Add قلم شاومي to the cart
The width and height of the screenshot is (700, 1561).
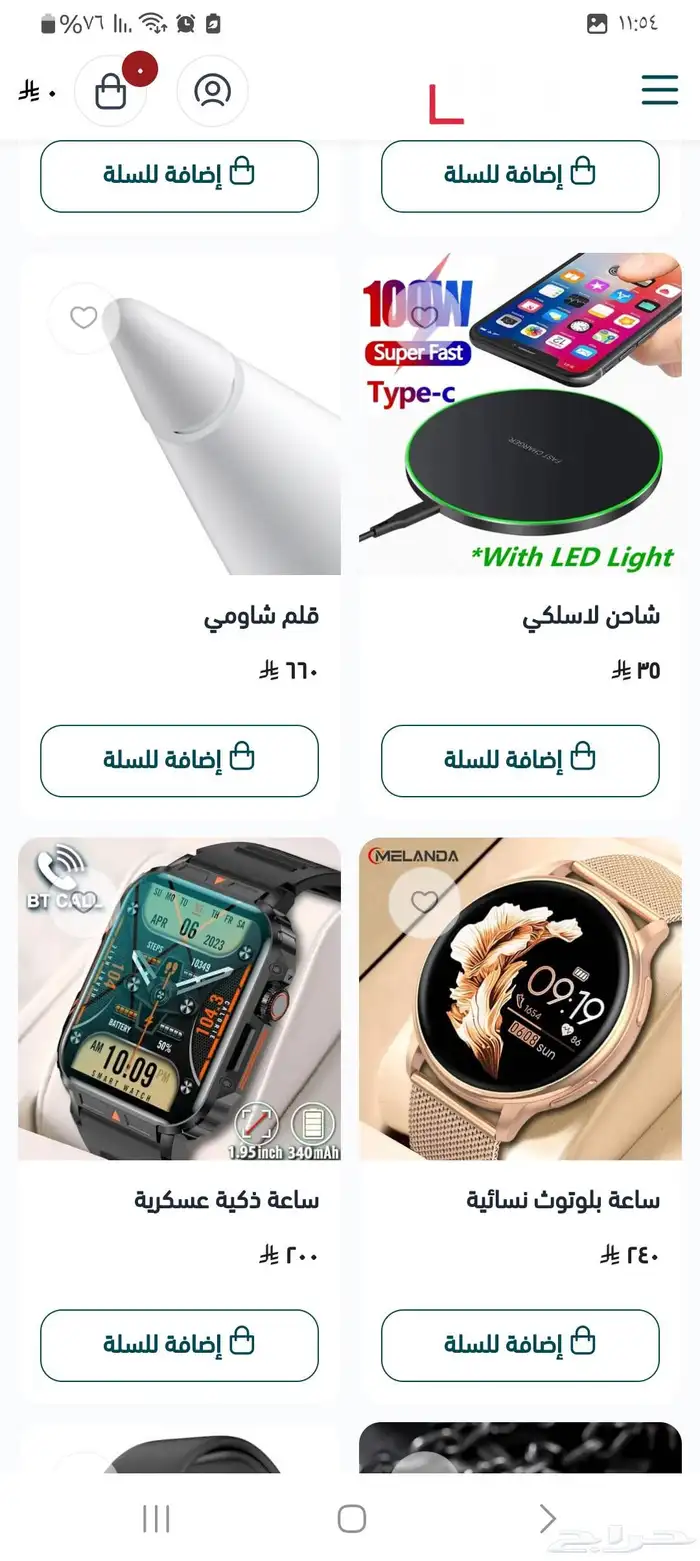pos(179,760)
